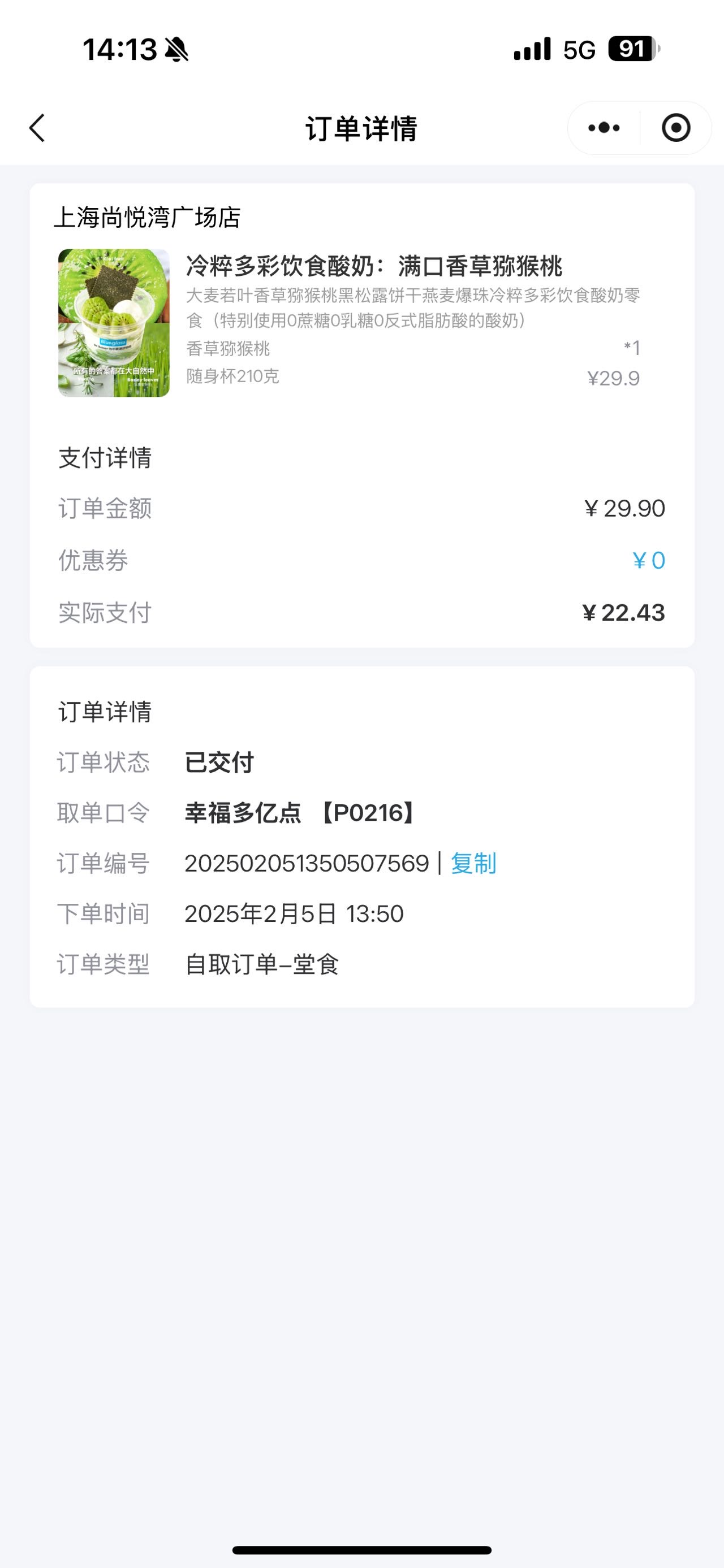Screen dimensions: 724x1568
Task: Close the mini program with the circle icon
Action: pyautogui.click(x=676, y=128)
